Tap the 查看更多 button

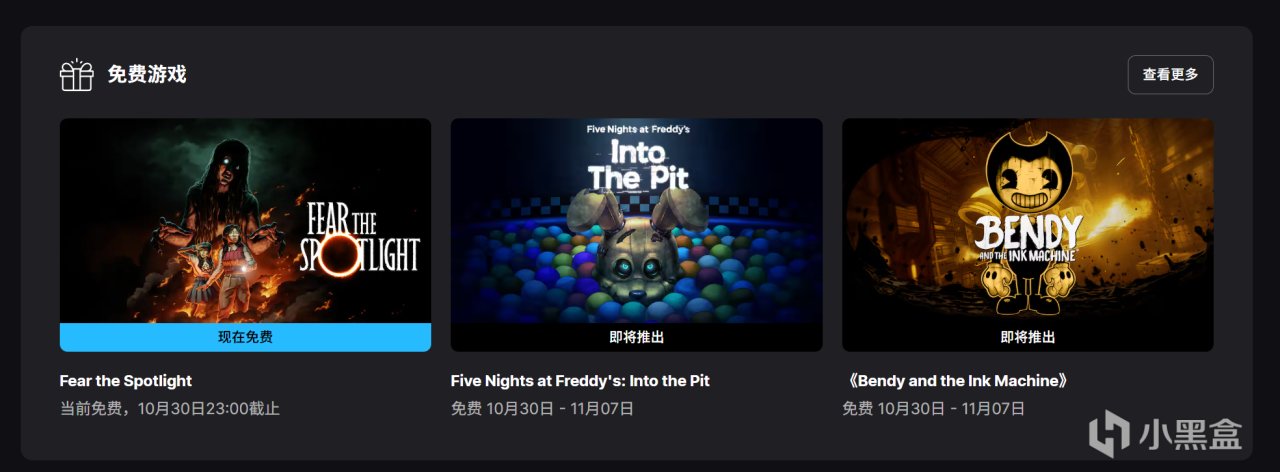coord(1170,75)
